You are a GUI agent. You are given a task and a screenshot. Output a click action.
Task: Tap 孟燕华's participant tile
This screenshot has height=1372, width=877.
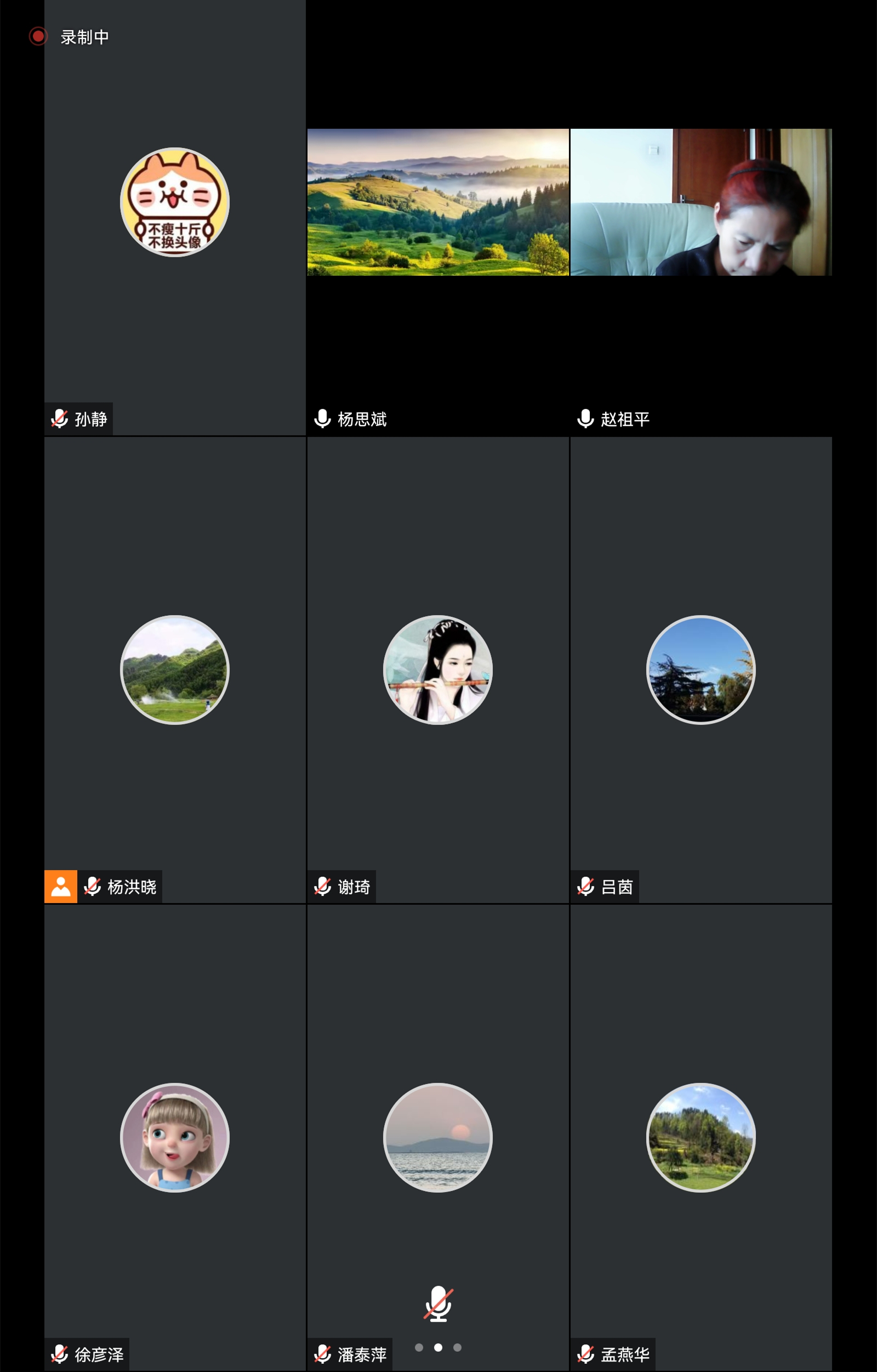pos(701,1137)
